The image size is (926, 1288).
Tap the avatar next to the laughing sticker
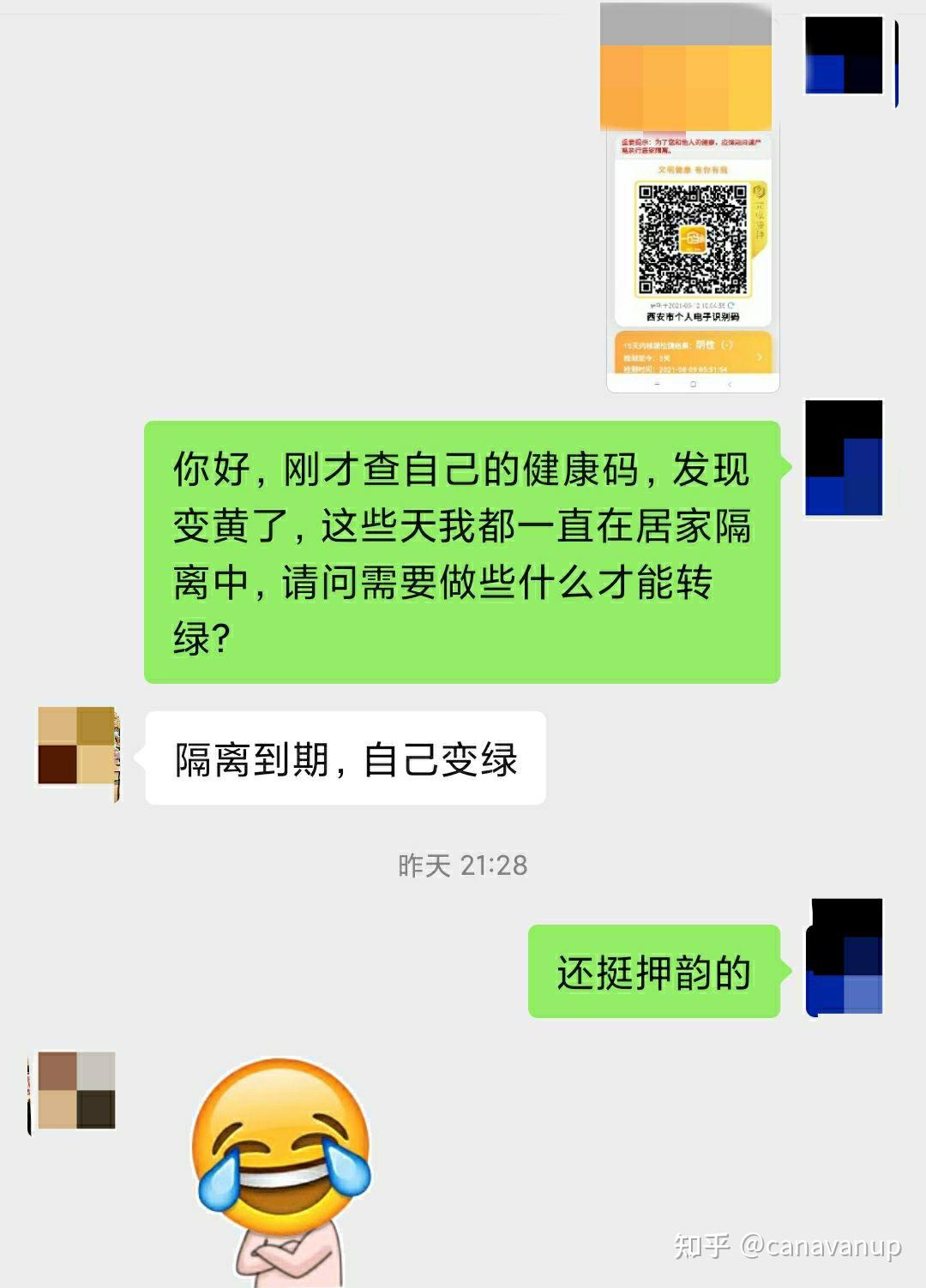(x=75, y=1092)
